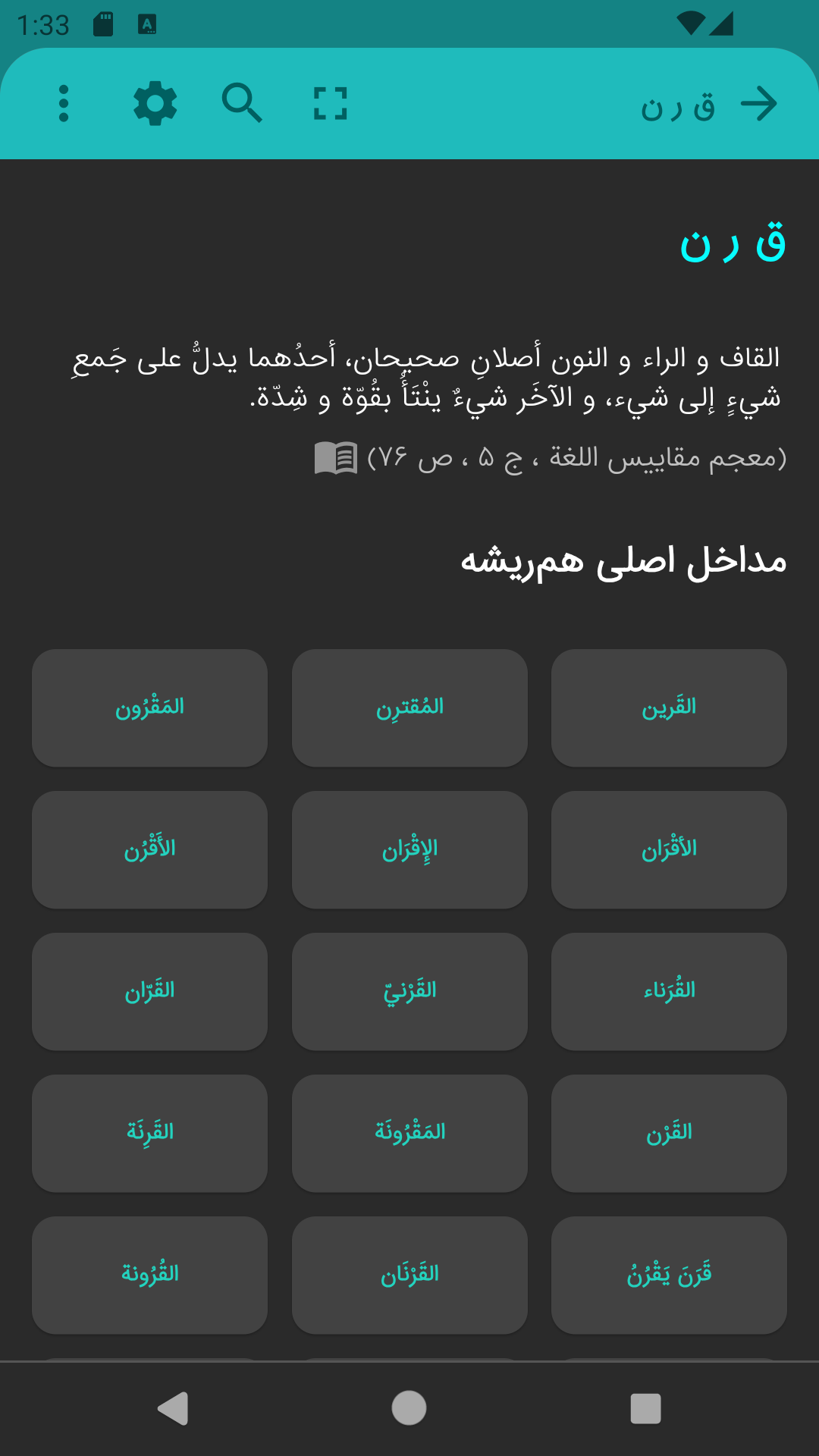The width and height of the screenshot is (819, 1456).
Task: Tap the fullscreen view icon
Action: click(328, 104)
